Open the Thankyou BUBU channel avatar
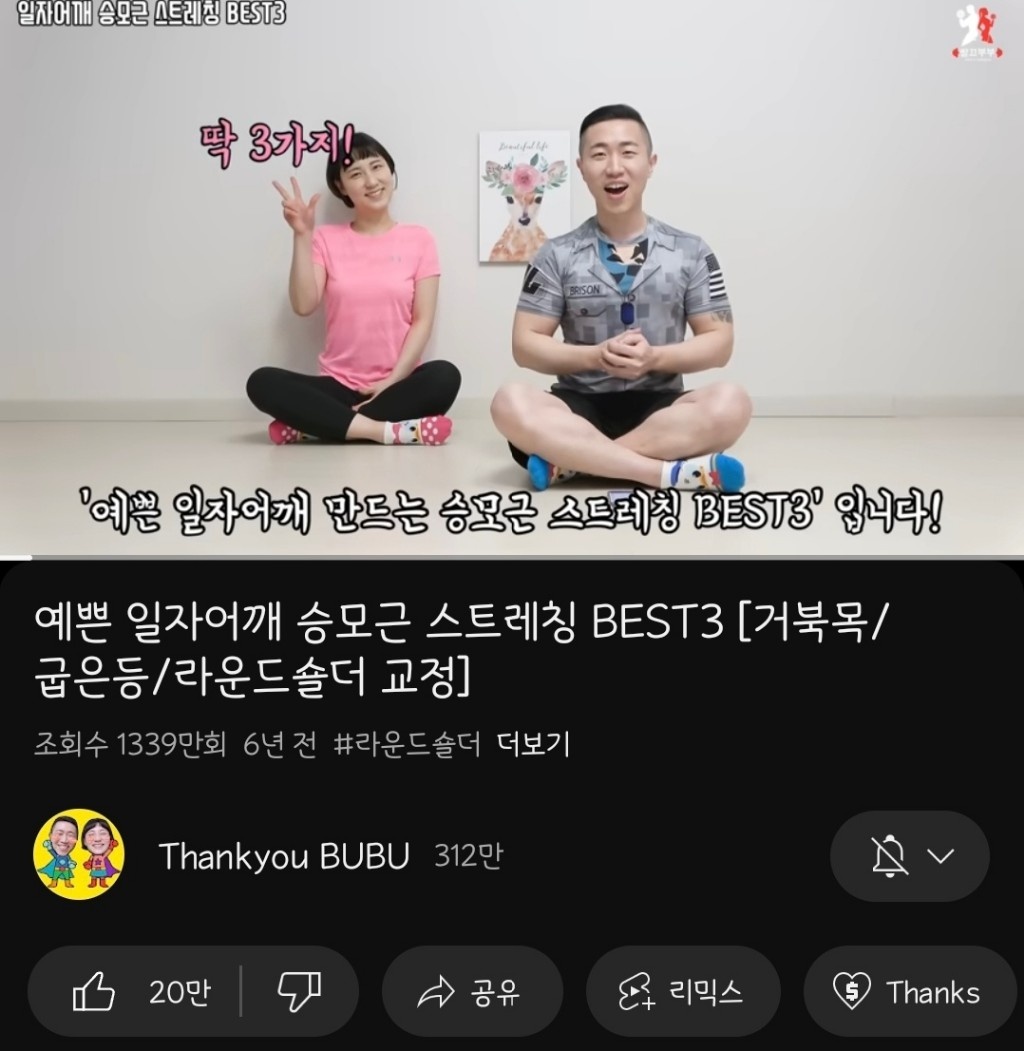Viewport: 1024px width, 1051px height. [x=79, y=855]
